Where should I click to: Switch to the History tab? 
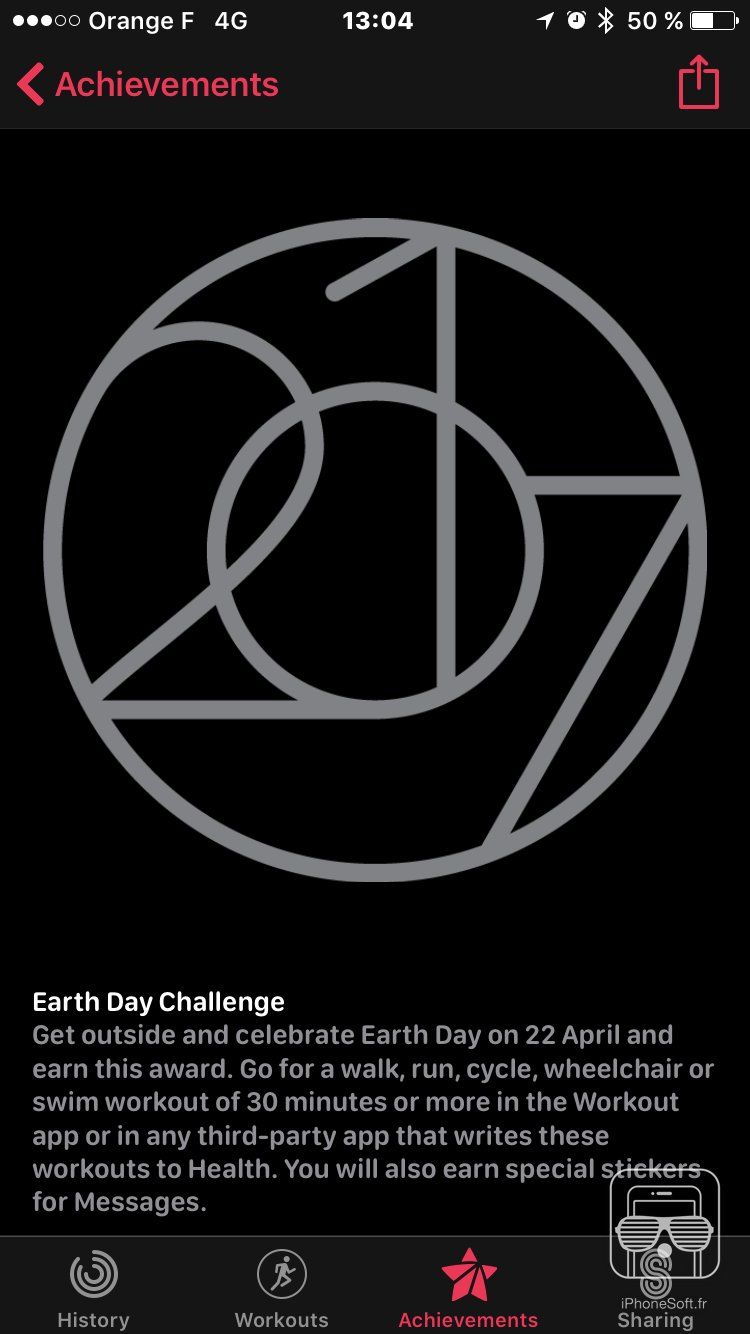(93, 1288)
